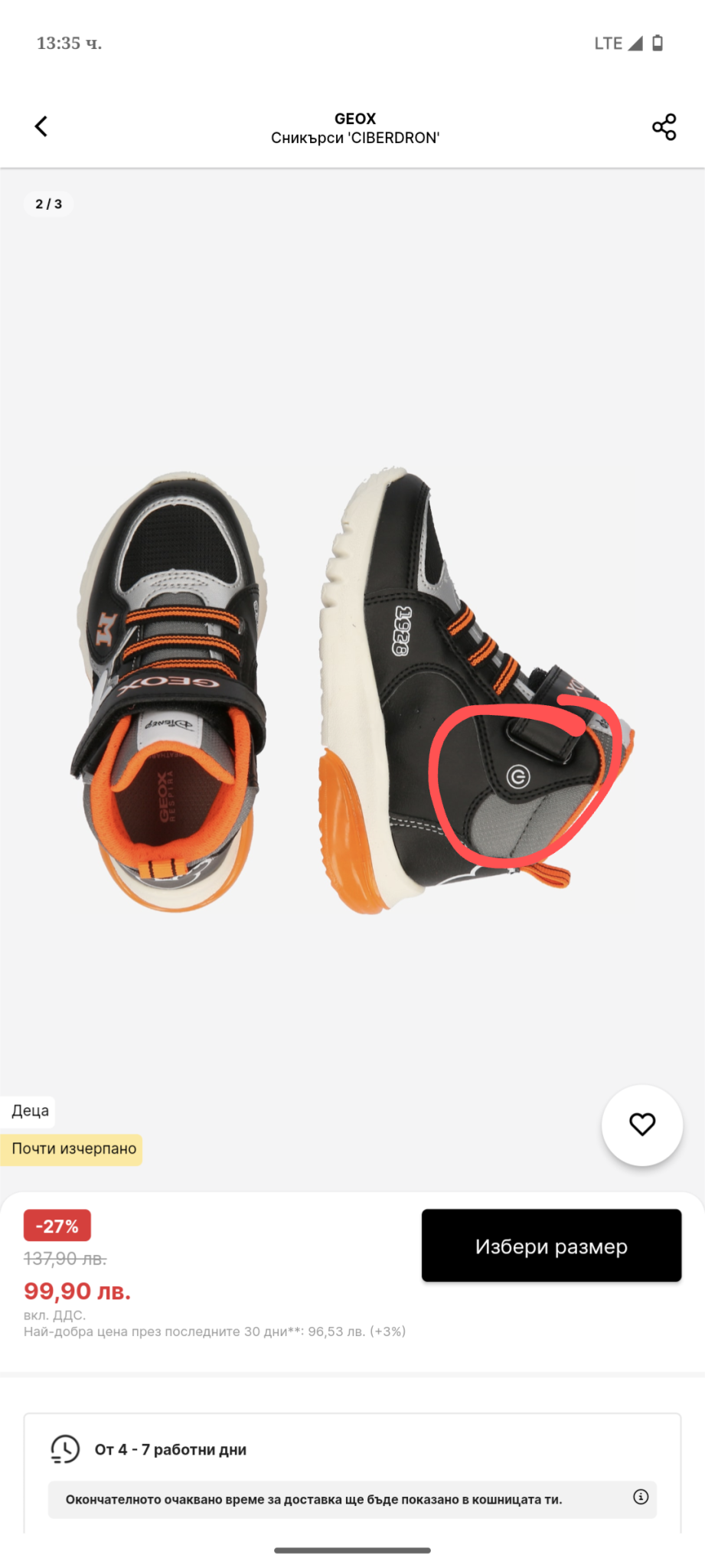Open the delivery time info icon
Screen dimensions: 705x1568
tap(641, 1497)
